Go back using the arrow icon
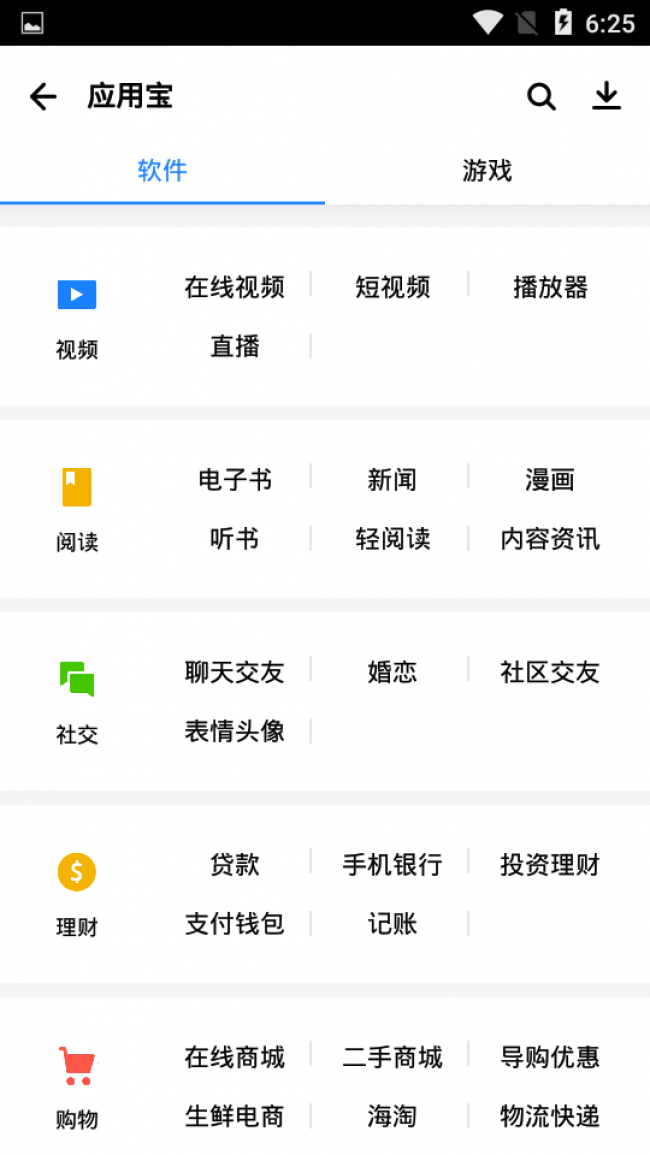This screenshot has width=650, height=1155. [43, 97]
